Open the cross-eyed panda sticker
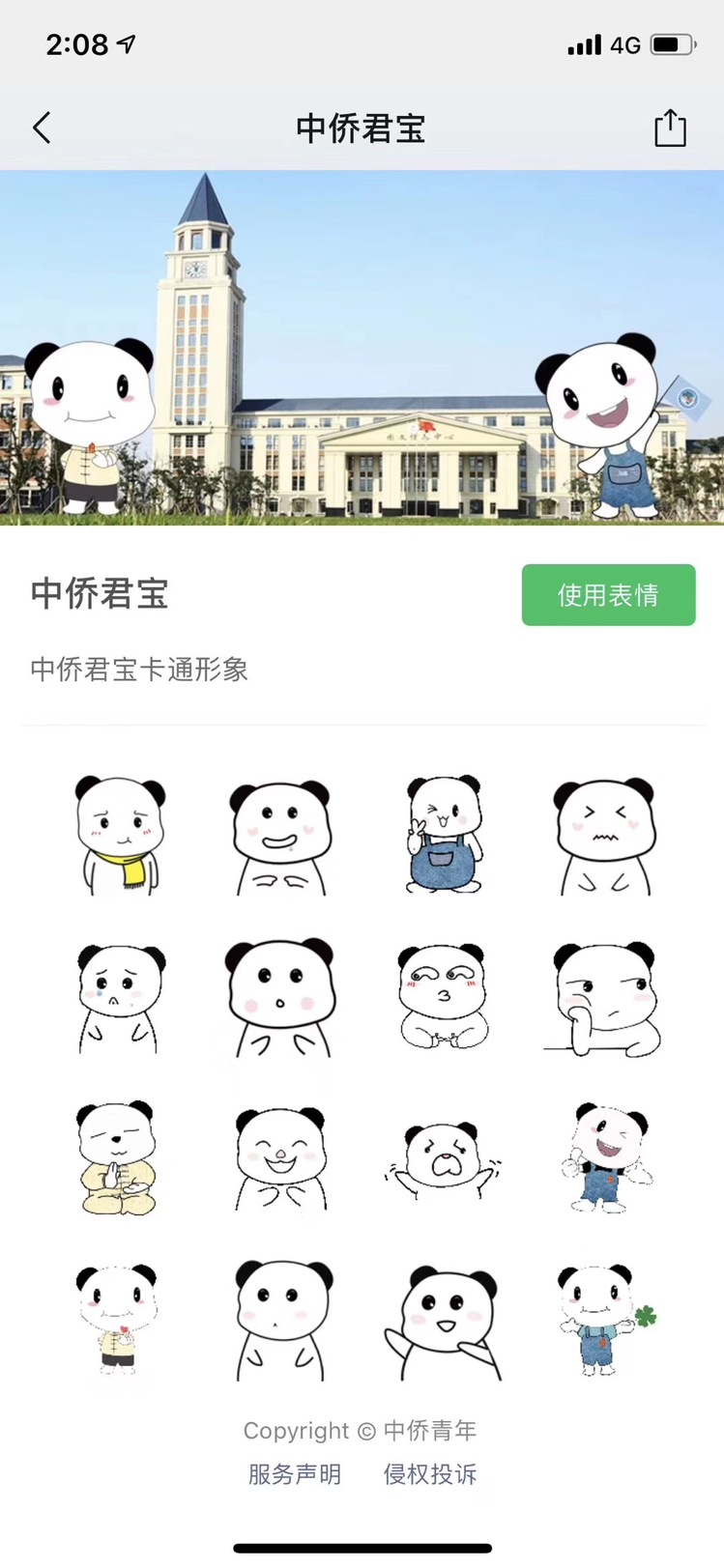 (442, 997)
